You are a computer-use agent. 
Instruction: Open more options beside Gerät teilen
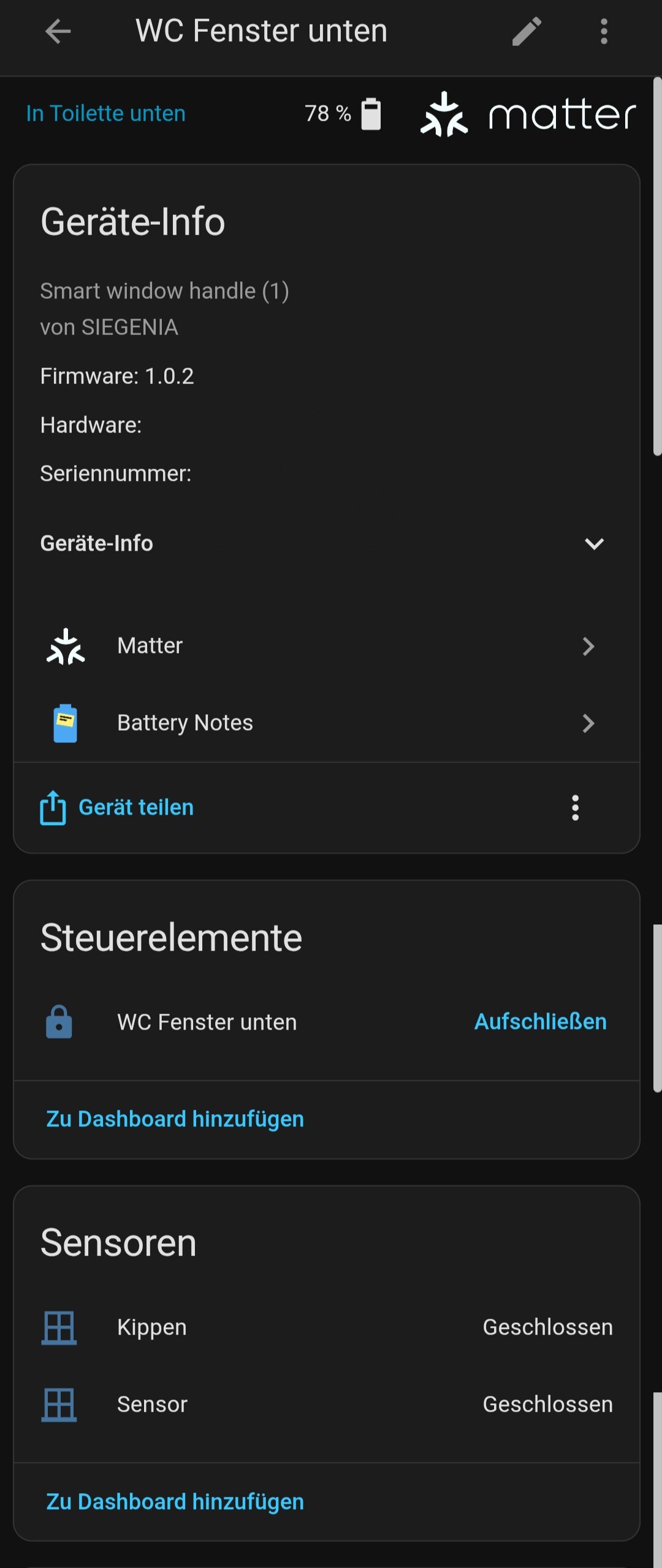[575, 808]
